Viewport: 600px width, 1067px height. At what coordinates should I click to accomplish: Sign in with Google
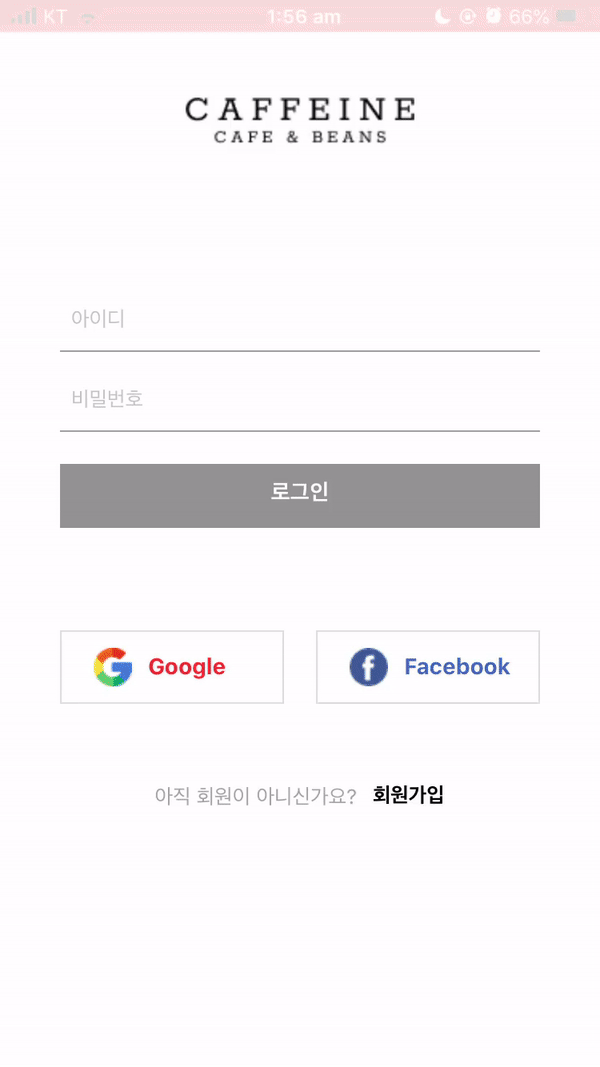tap(172, 667)
